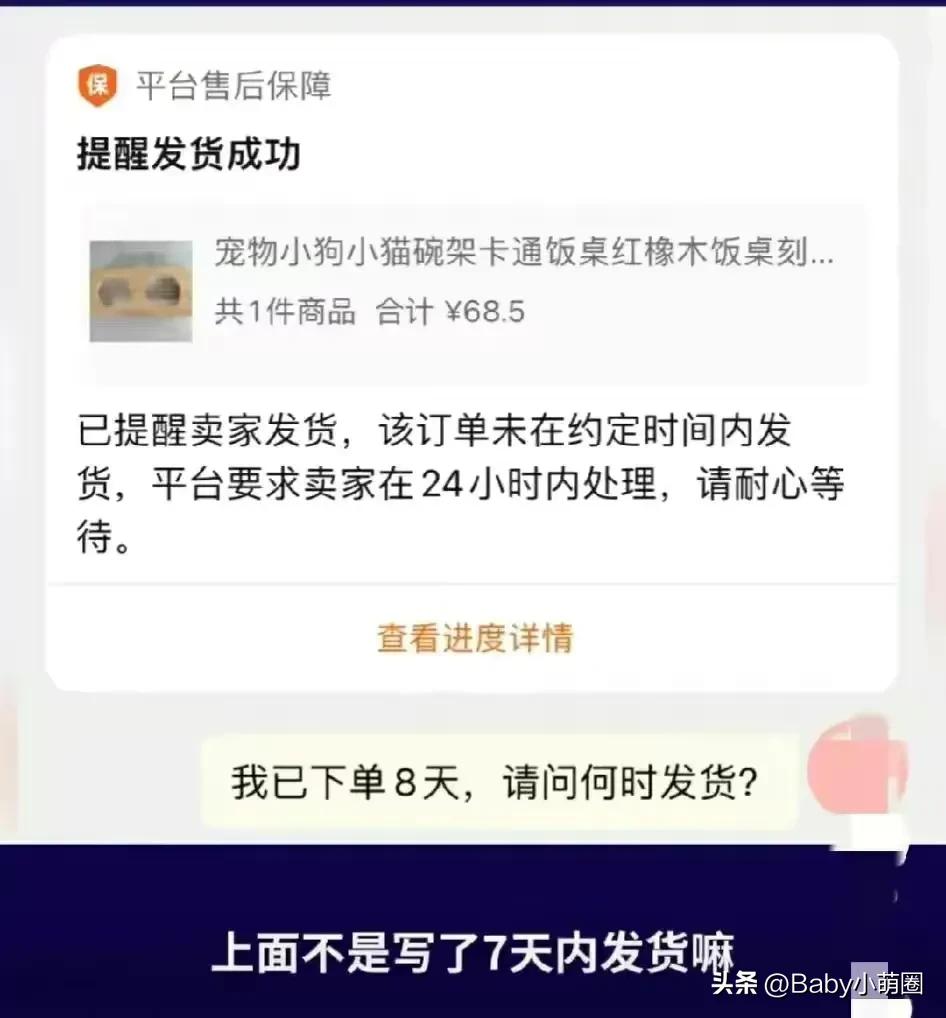Select the 共1件商品 item count label

(x=285, y=311)
